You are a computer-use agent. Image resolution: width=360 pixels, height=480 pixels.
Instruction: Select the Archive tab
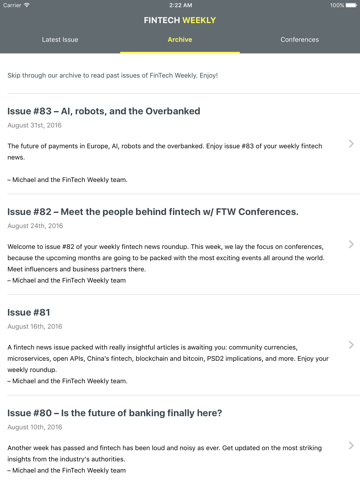(180, 40)
